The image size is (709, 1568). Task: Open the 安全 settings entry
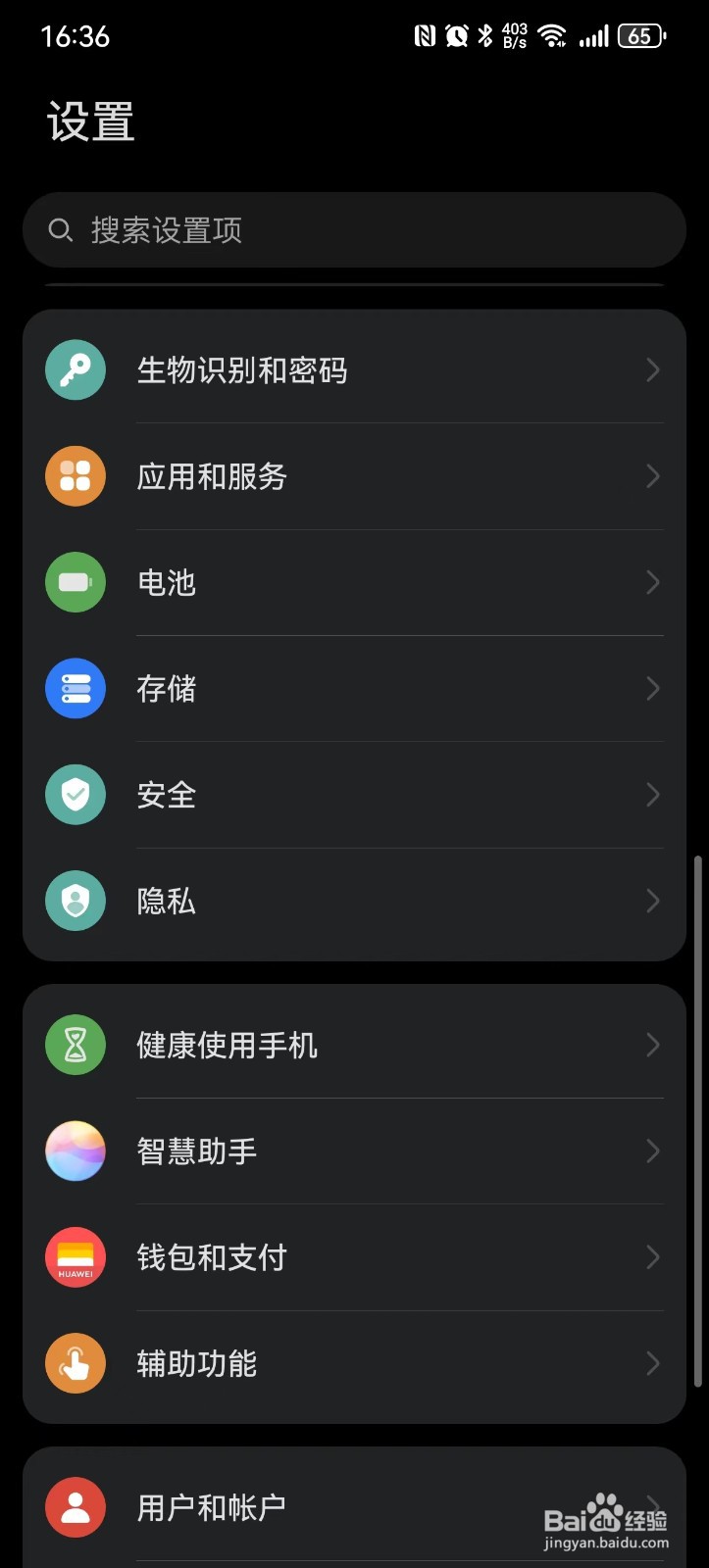click(x=353, y=795)
